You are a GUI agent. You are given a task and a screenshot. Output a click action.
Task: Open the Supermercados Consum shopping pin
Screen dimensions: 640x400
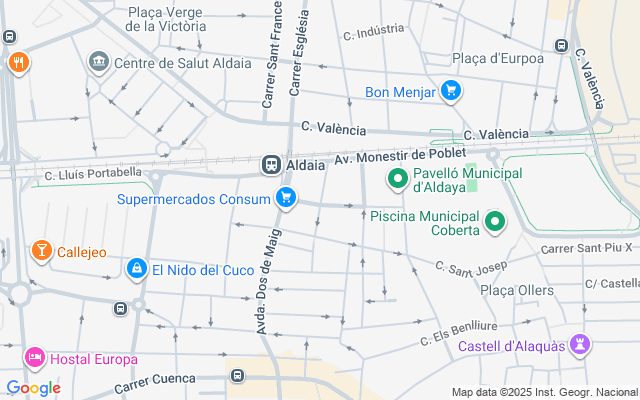286,198
